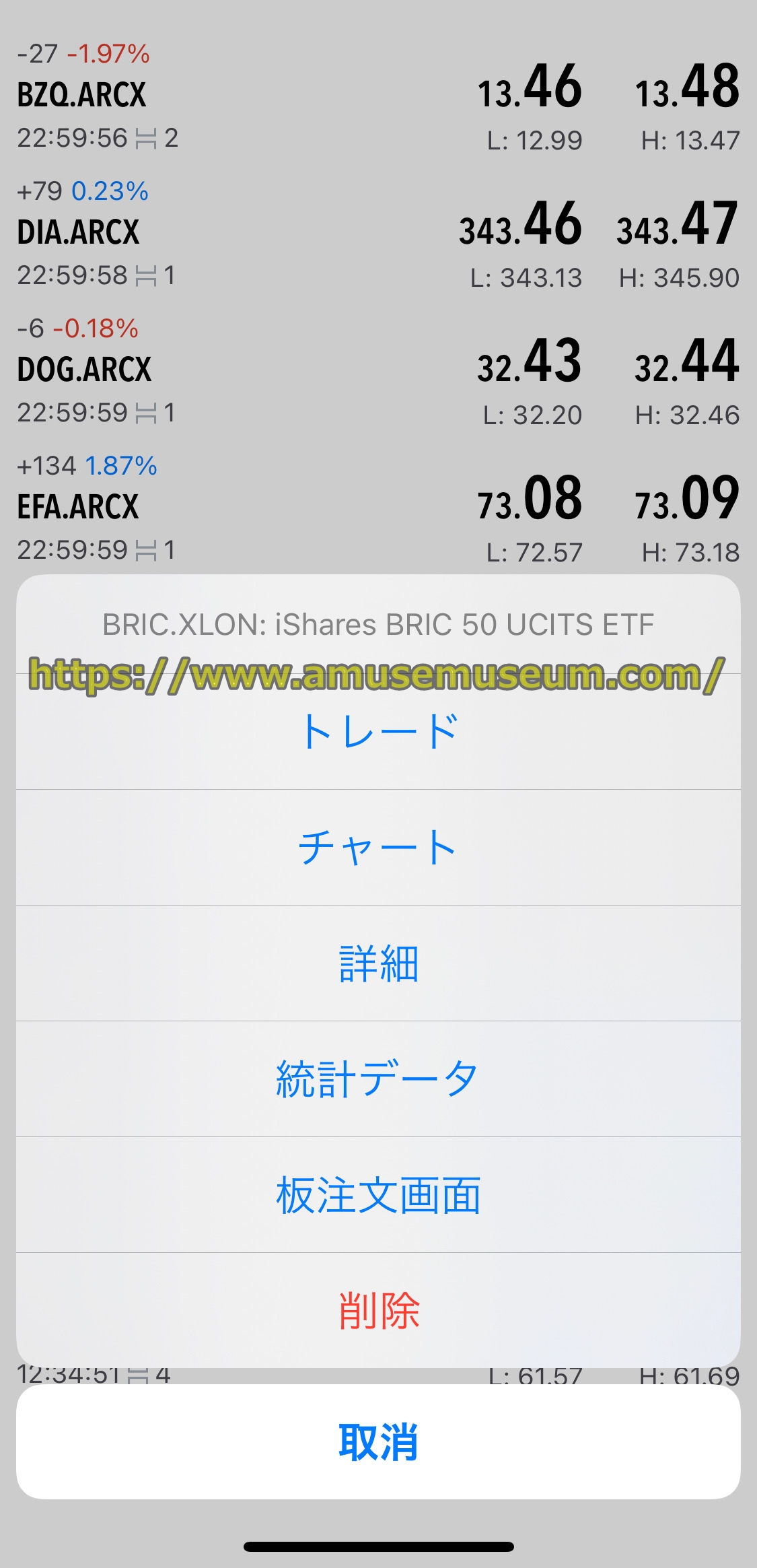The width and height of the screenshot is (757, 1568).
Task: View 統計データ option
Action: [x=378, y=1079]
